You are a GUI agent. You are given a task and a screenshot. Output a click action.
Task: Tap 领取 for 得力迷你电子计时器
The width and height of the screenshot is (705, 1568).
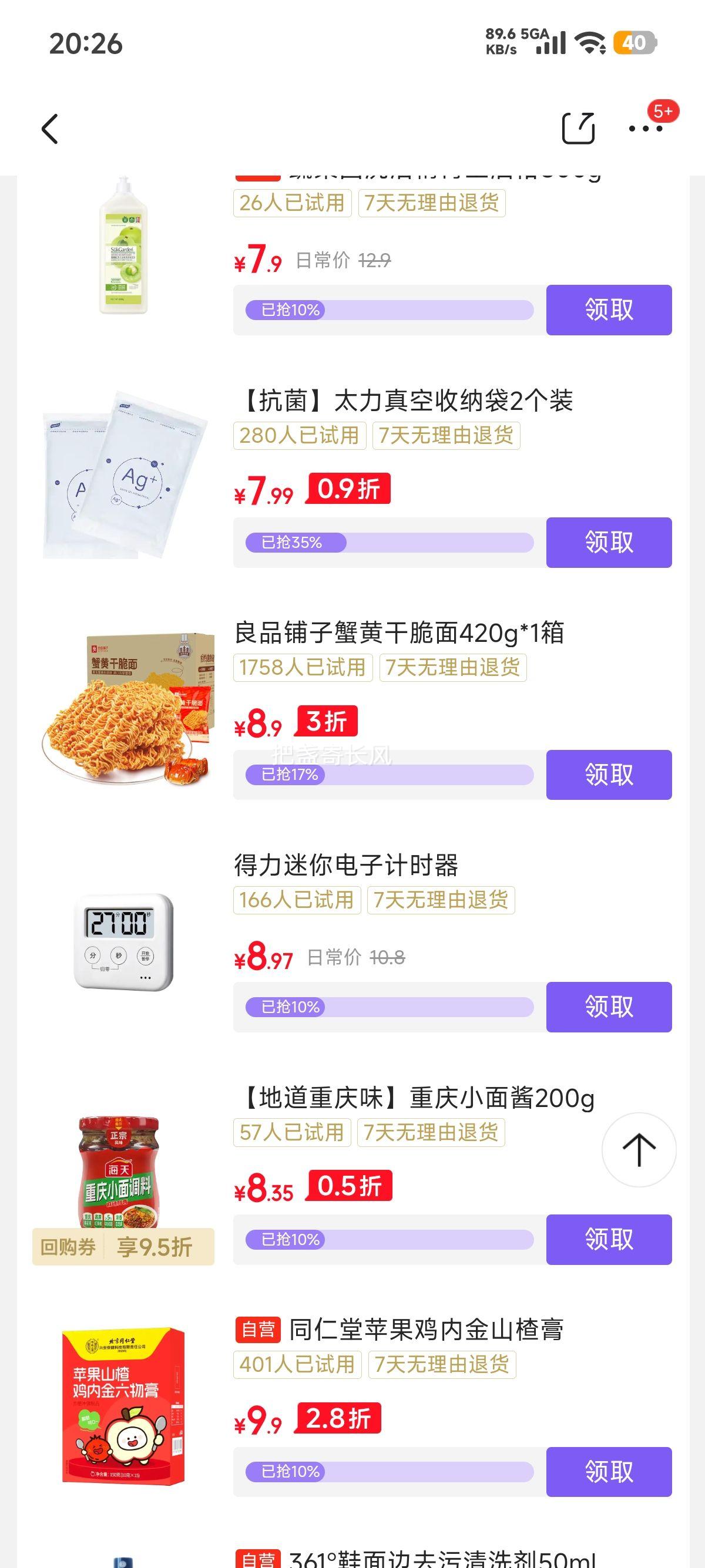608,1007
